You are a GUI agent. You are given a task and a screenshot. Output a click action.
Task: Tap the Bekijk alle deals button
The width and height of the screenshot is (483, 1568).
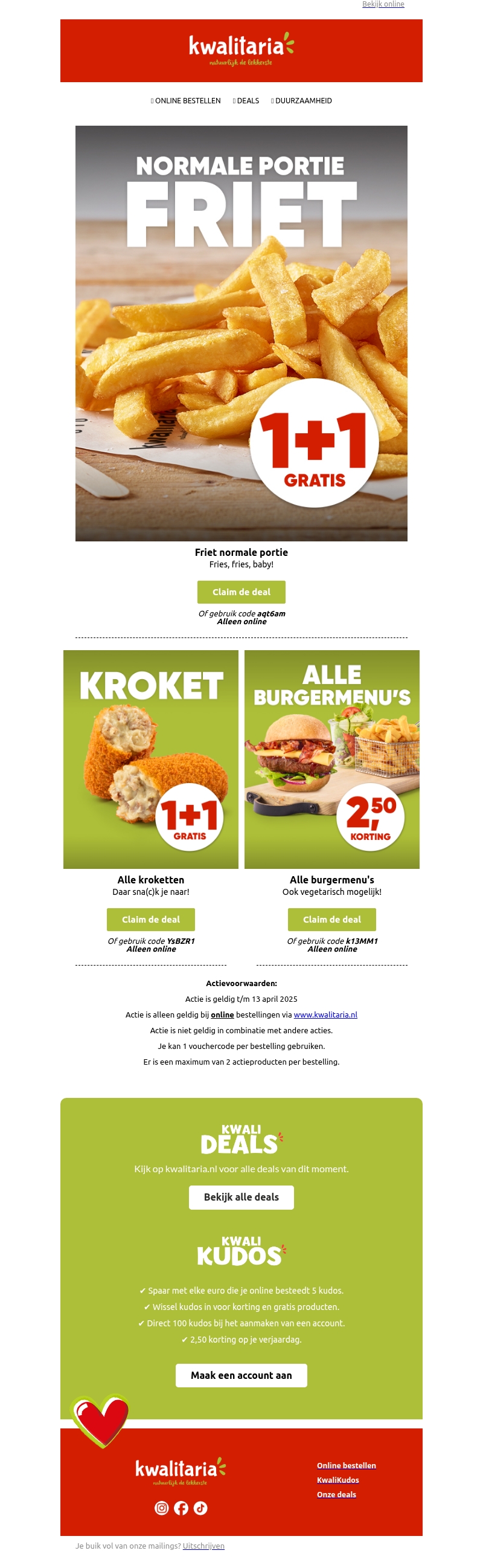(x=241, y=1197)
